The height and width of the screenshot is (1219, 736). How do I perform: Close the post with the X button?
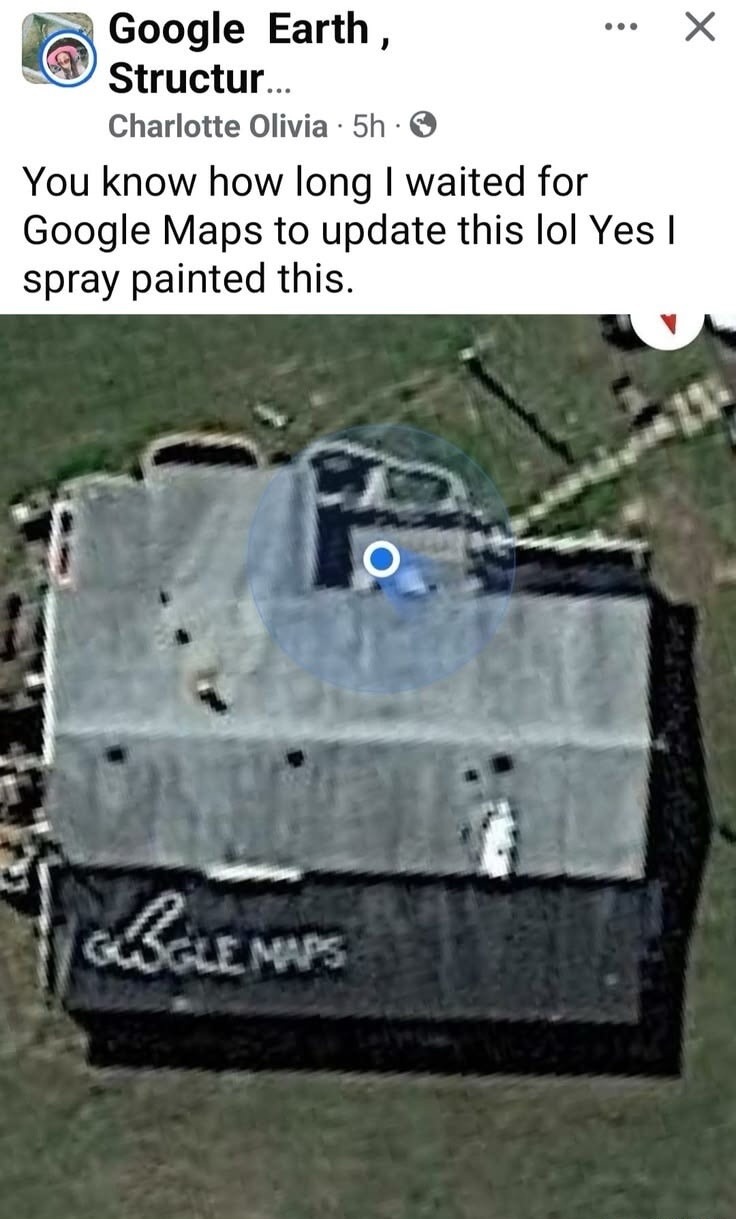[x=702, y=28]
